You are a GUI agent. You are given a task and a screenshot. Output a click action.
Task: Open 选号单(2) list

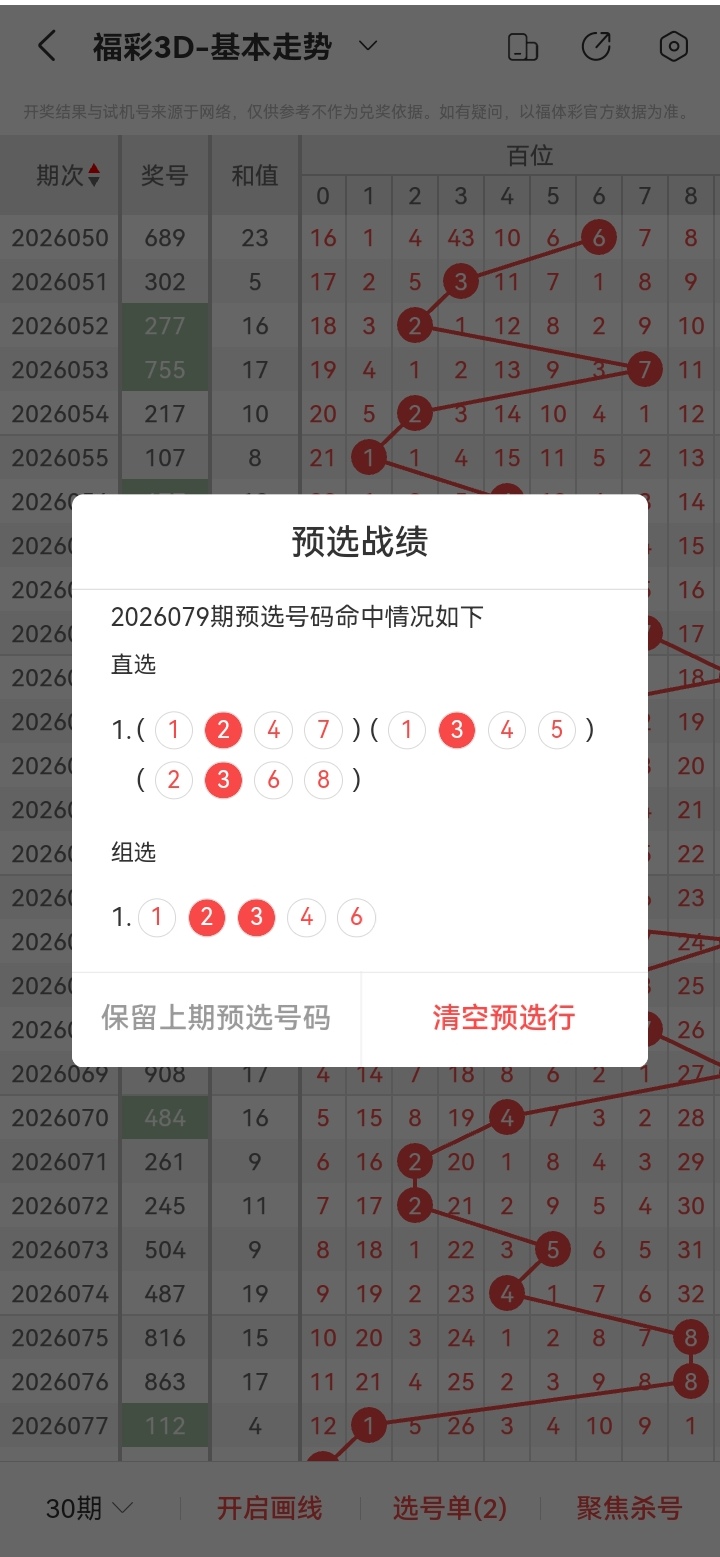pos(450,1508)
